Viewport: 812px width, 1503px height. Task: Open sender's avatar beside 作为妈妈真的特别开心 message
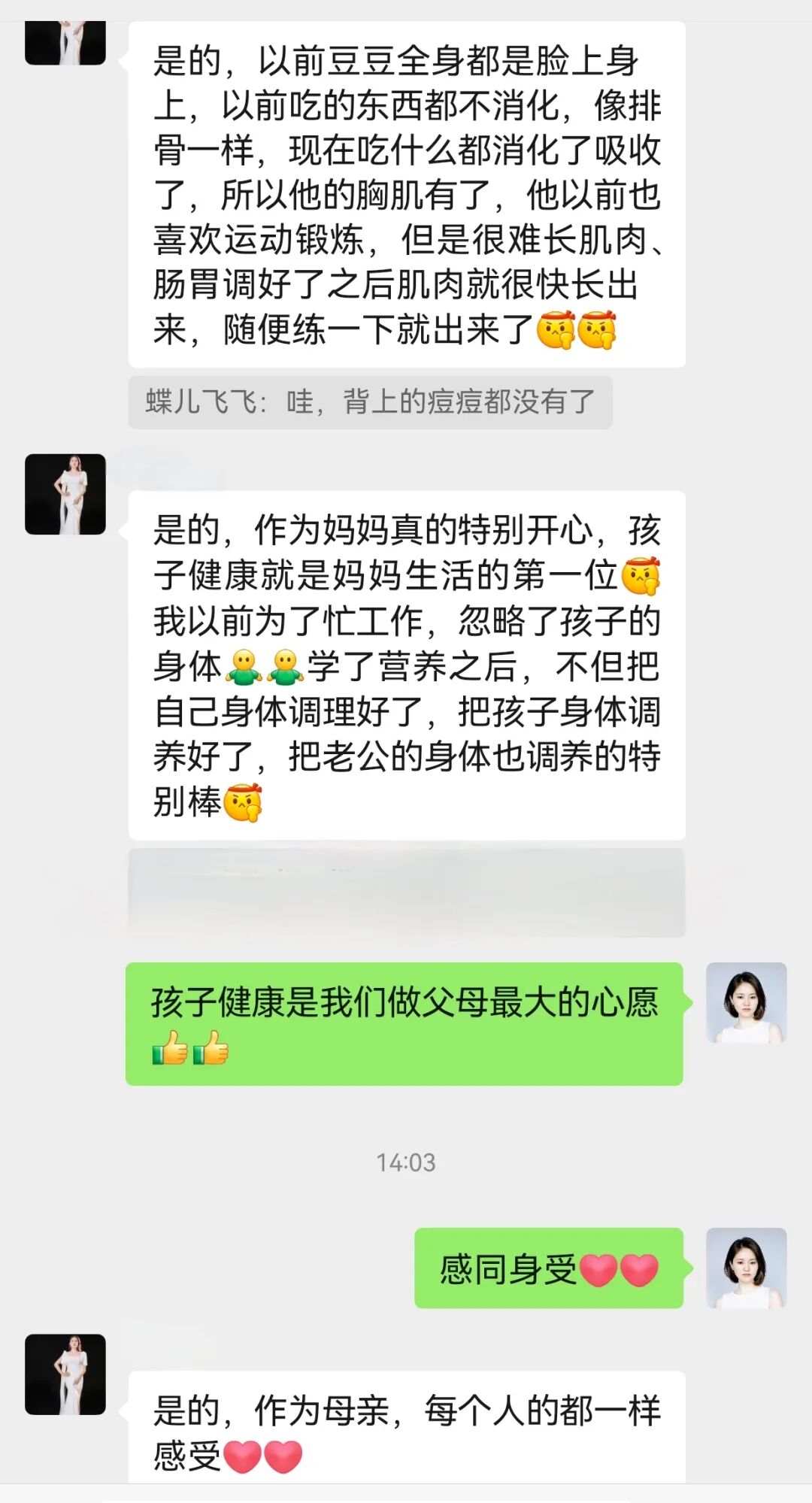click(65, 495)
